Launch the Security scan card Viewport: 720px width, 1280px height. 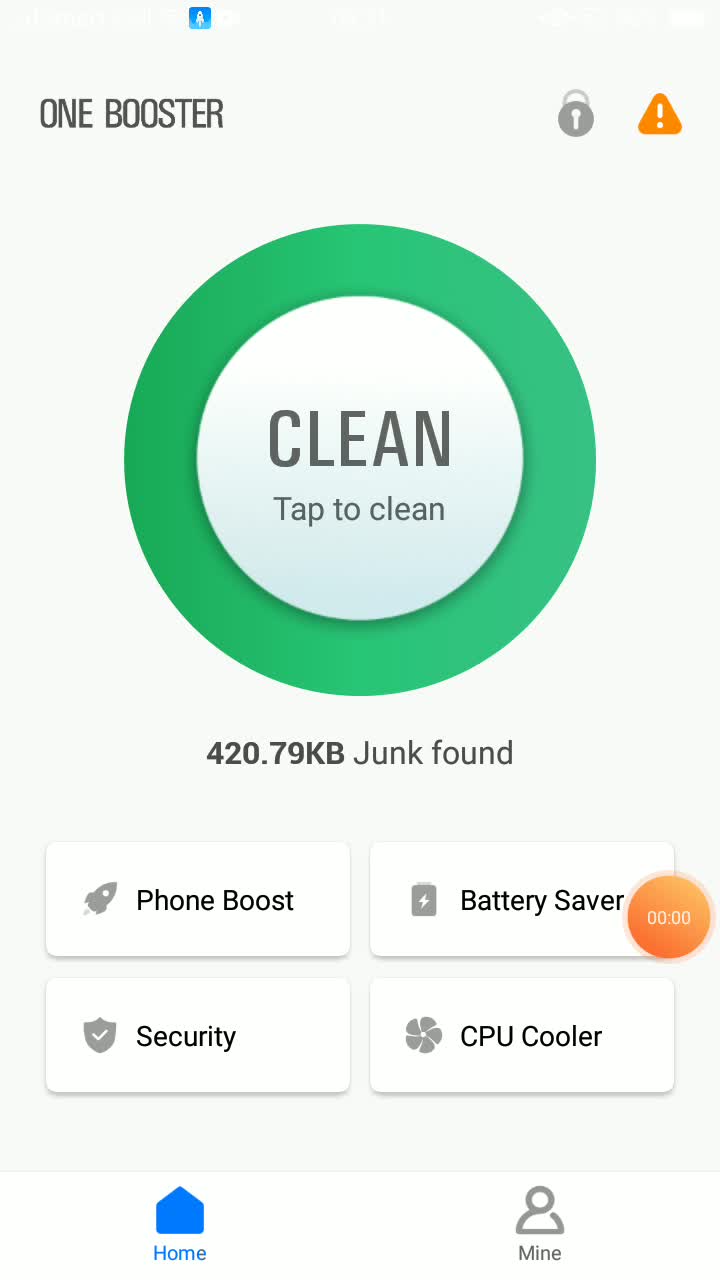[198, 1036]
